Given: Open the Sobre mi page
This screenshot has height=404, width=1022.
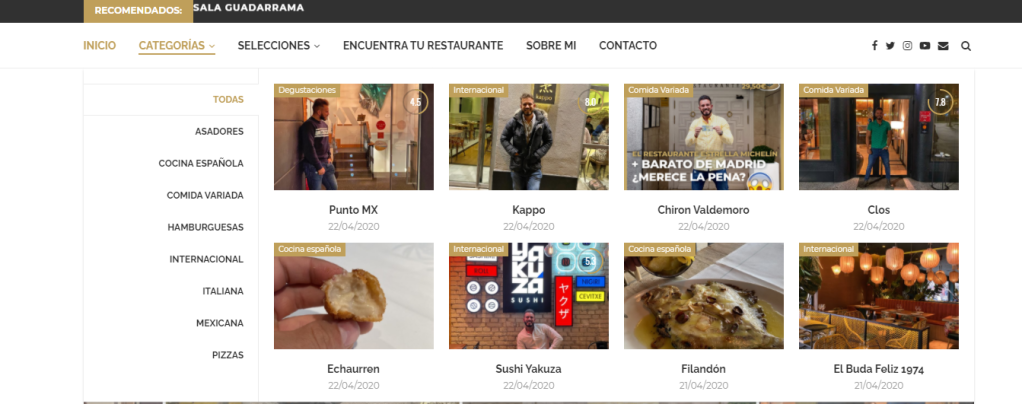Looking at the screenshot, I should point(551,46).
